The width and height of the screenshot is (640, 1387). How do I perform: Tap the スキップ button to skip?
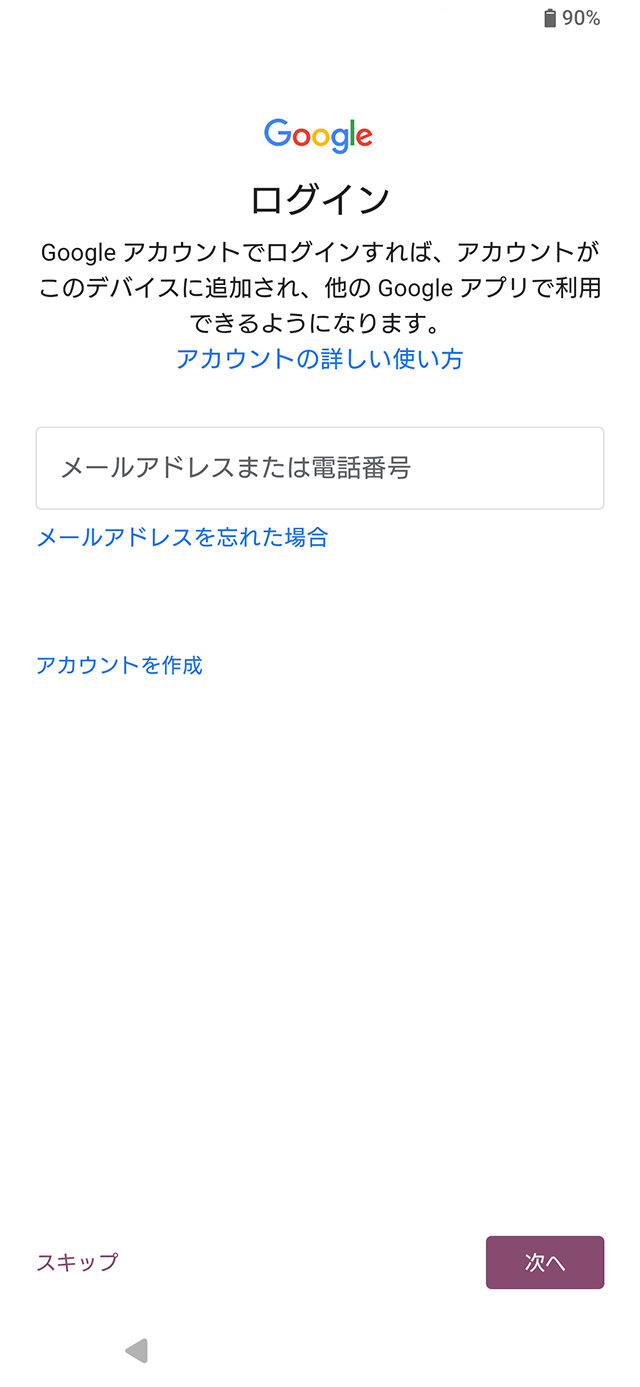tap(77, 1262)
